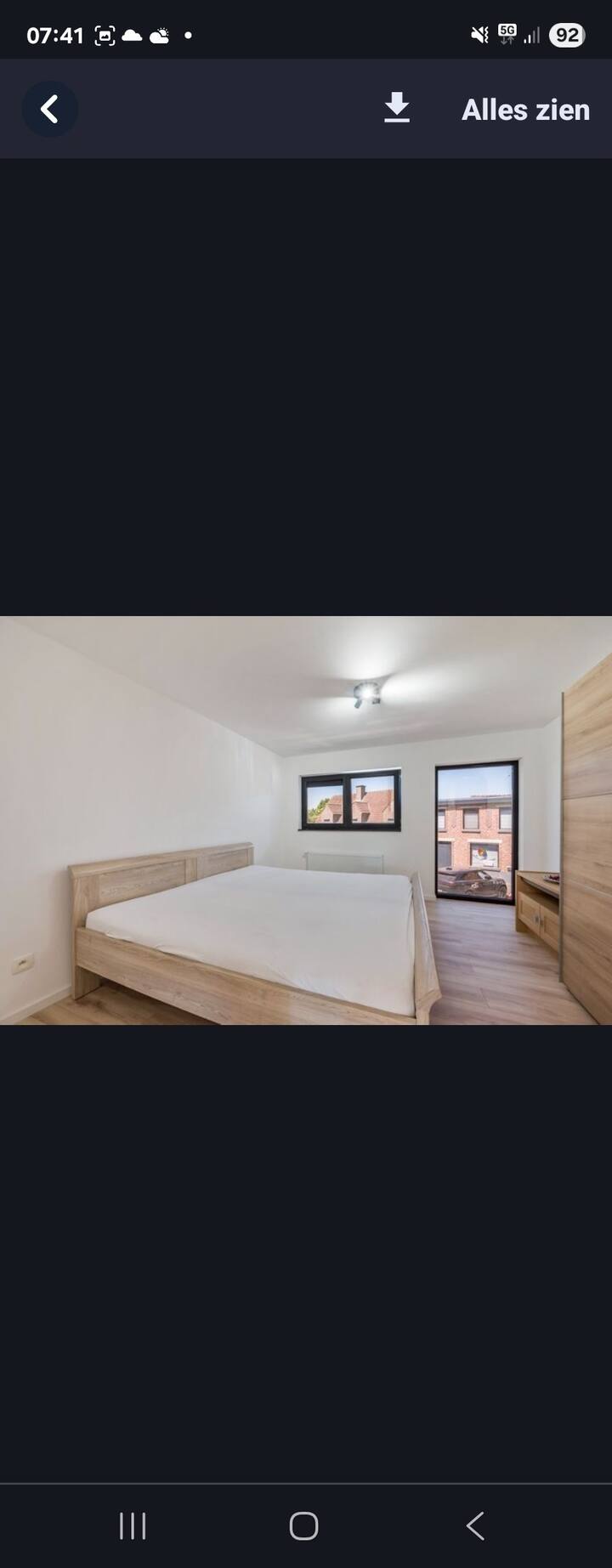Viewport: 612px width, 1568px height.
Task: Download this bedroom photo
Action: [x=396, y=109]
